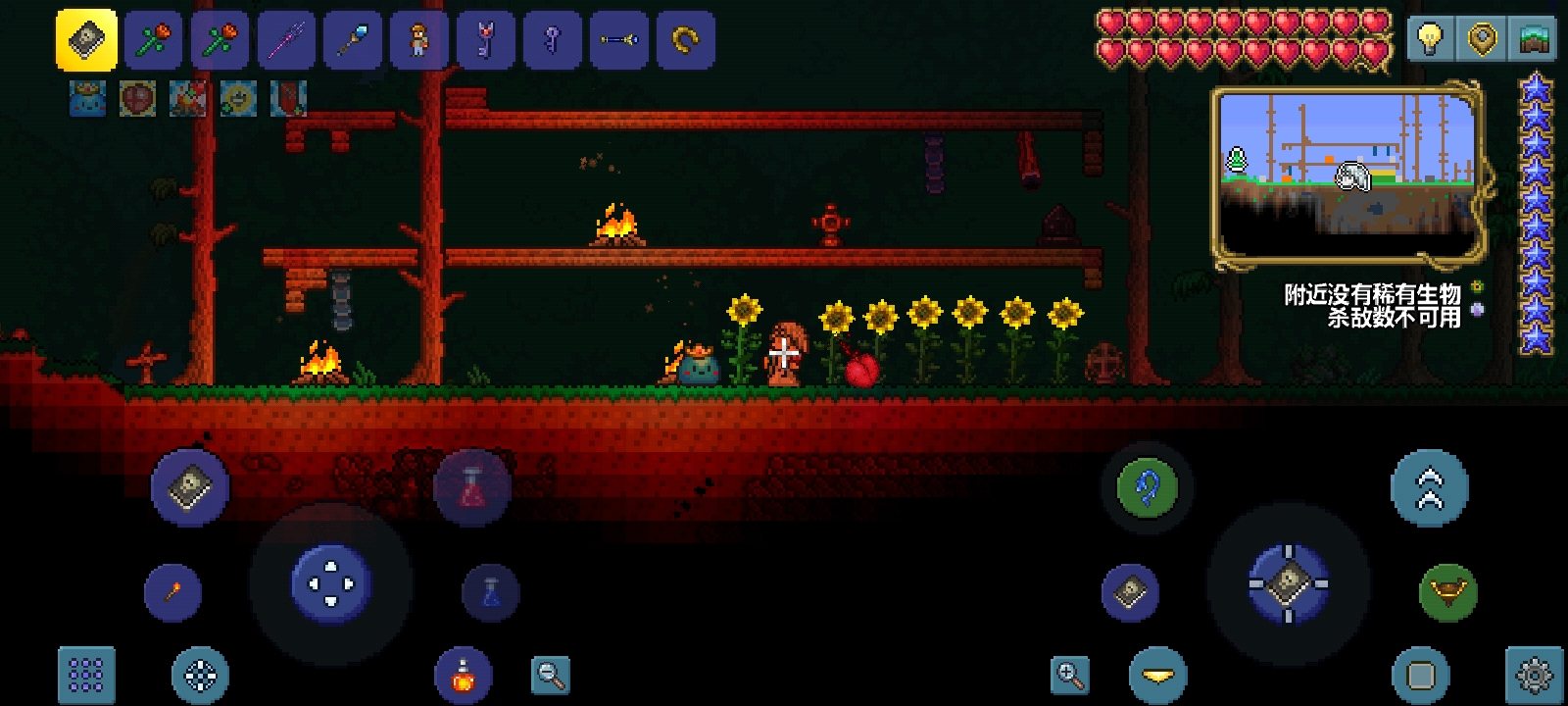Select the spell book hotbar slot
The width and height of the screenshot is (1568, 706).
point(86,40)
